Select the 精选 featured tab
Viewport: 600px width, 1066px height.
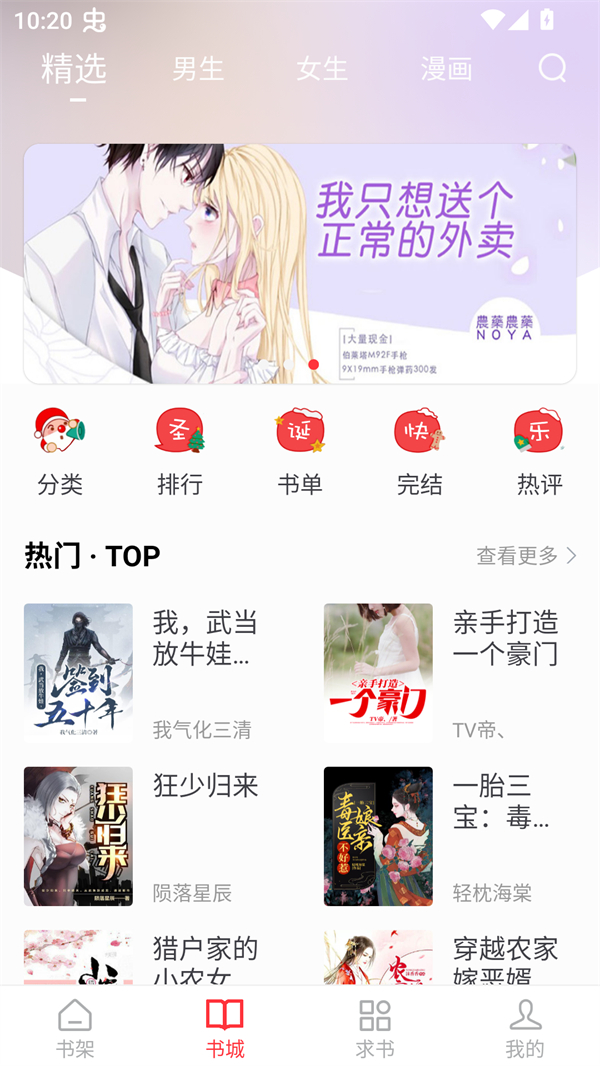tap(74, 69)
